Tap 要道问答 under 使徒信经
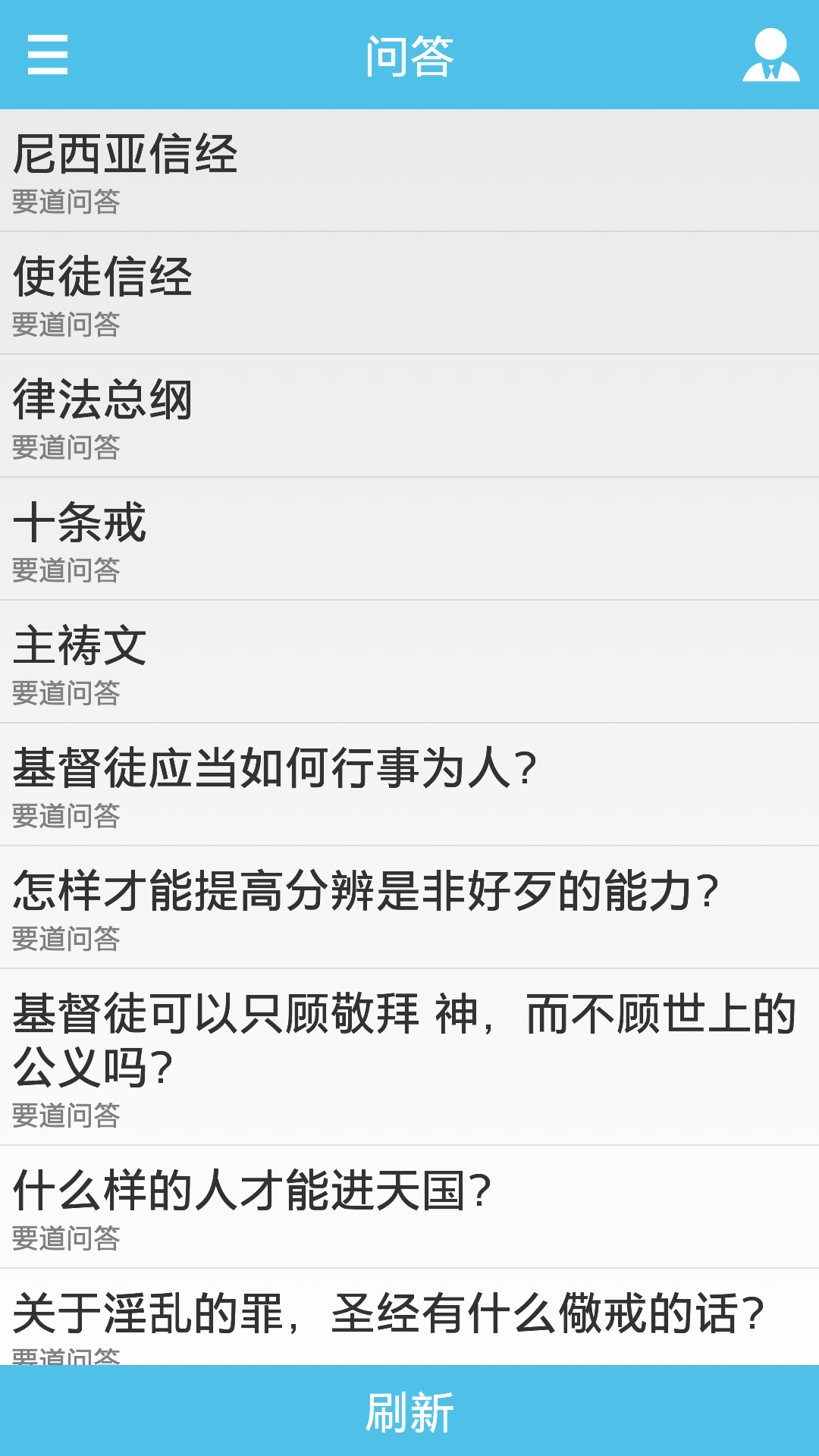Image resolution: width=819 pixels, height=1456 pixels. click(x=65, y=325)
